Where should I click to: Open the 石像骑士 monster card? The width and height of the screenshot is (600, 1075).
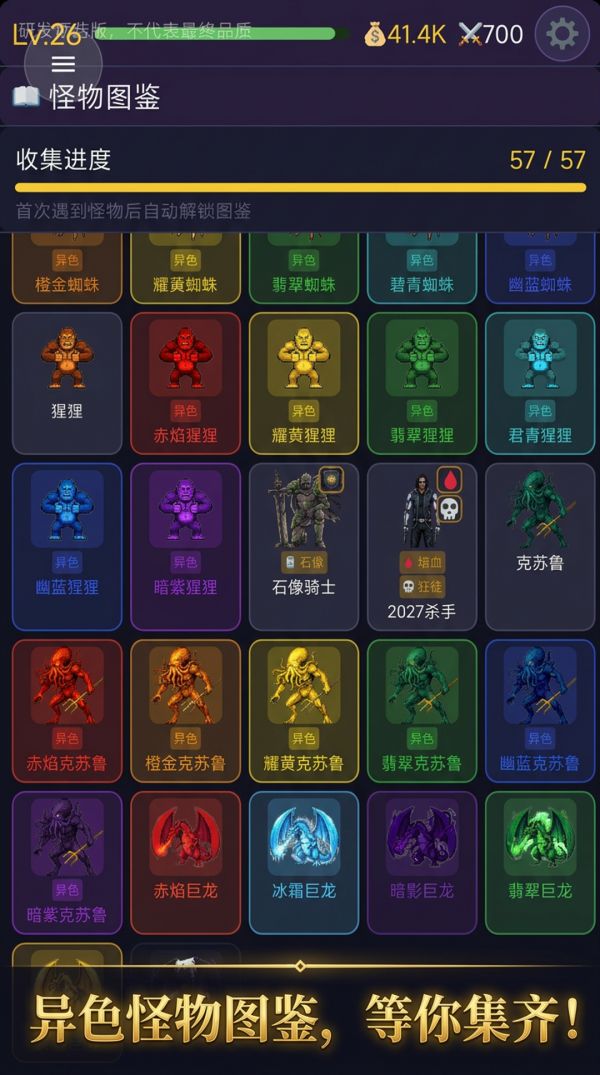(303, 545)
